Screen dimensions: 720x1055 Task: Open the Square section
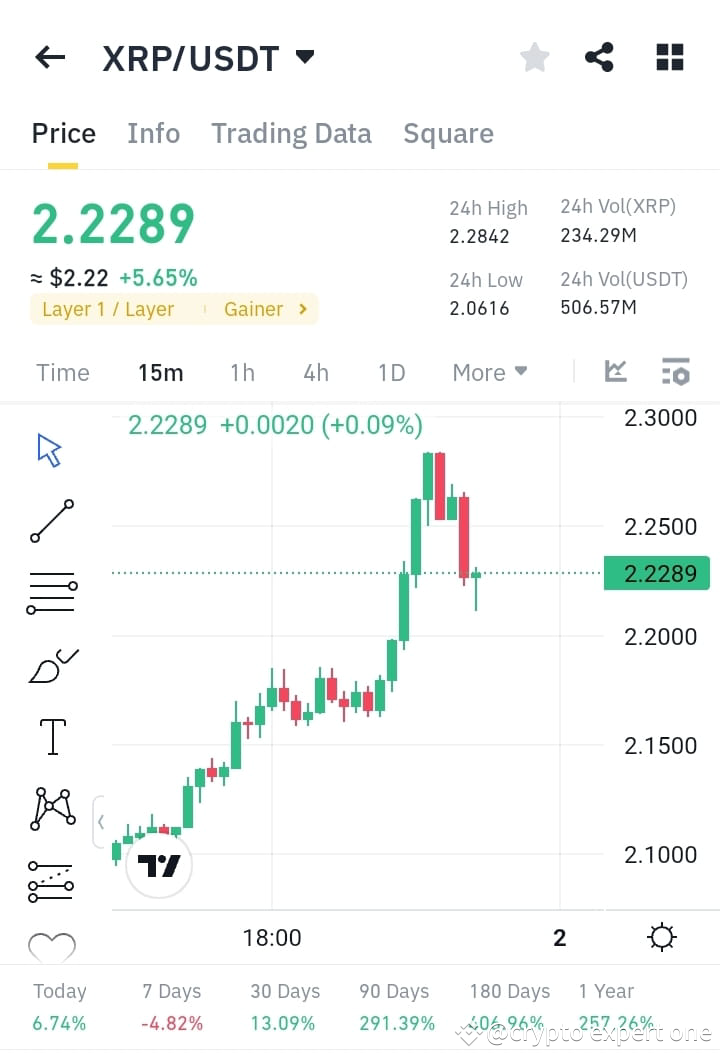[x=448, y=133]
